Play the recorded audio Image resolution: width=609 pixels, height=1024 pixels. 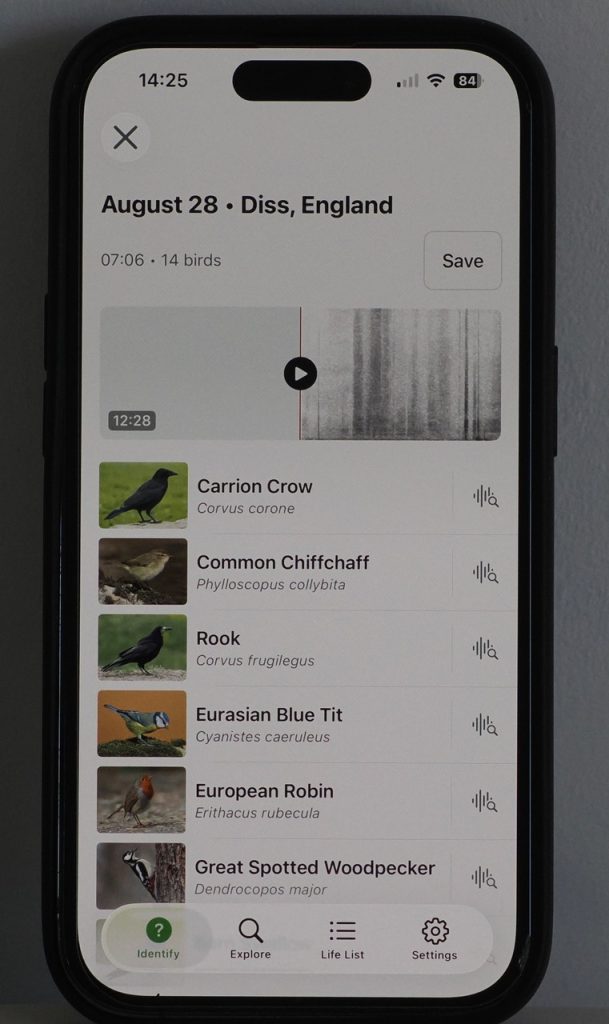300,374
